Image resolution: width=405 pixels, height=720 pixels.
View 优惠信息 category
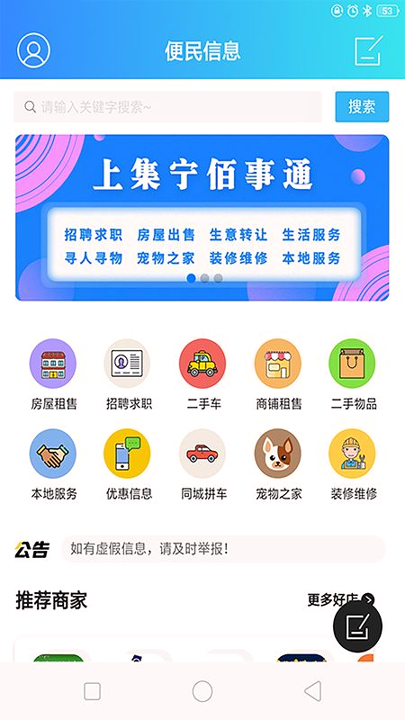[128, 465]
